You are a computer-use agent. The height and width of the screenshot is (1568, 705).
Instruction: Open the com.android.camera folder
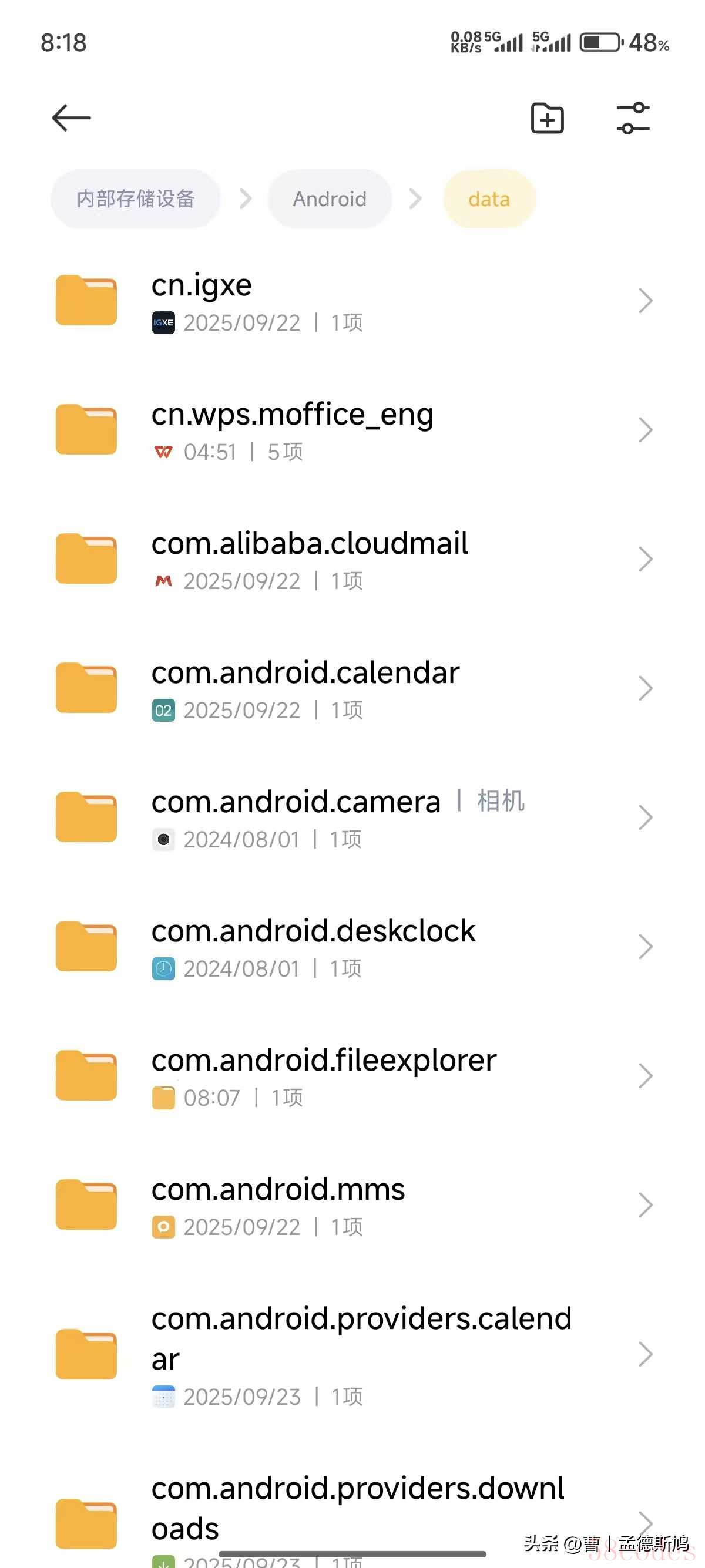pos(352,817)
